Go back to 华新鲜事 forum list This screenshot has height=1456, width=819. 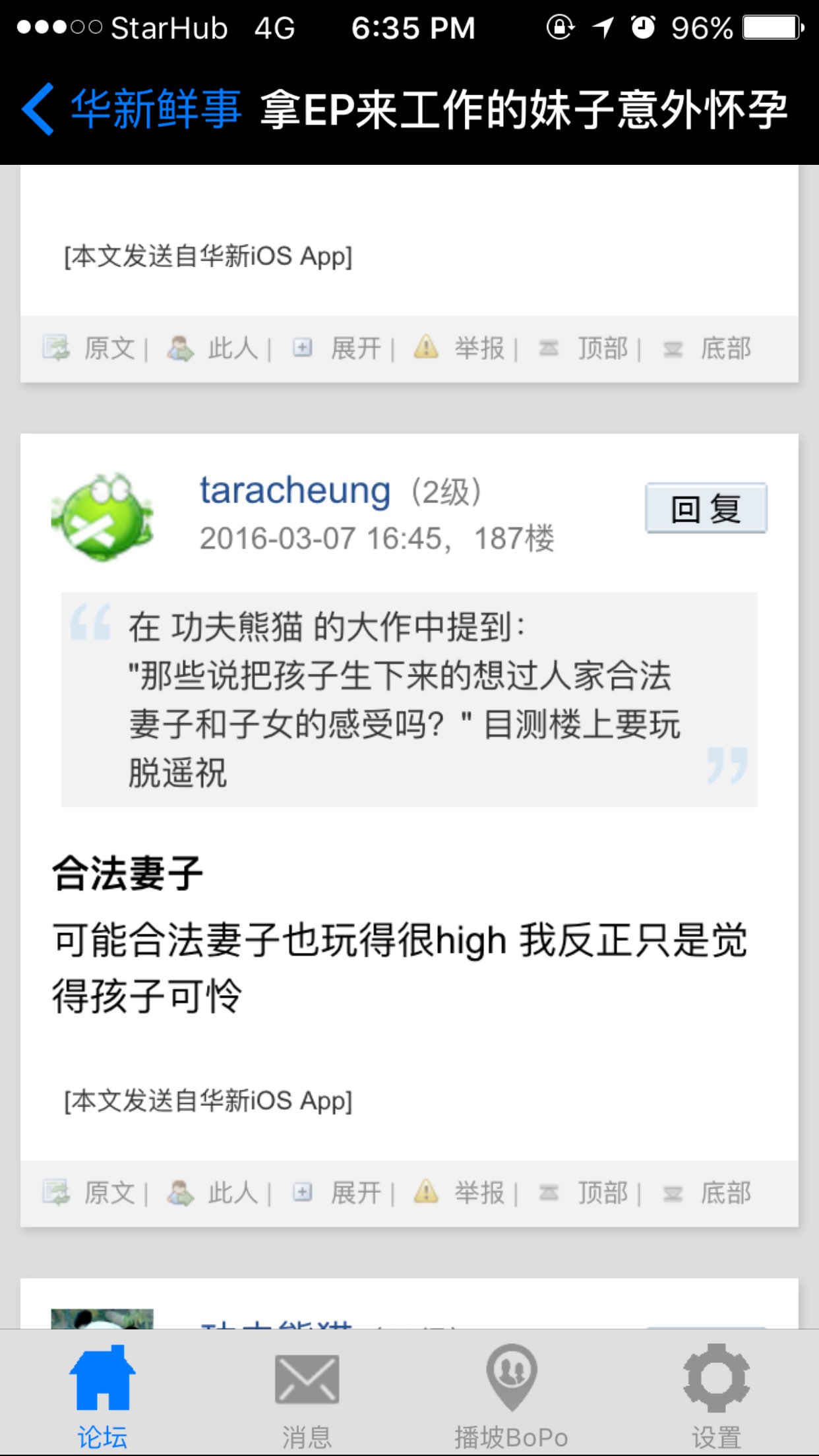(x=132, y=109)
